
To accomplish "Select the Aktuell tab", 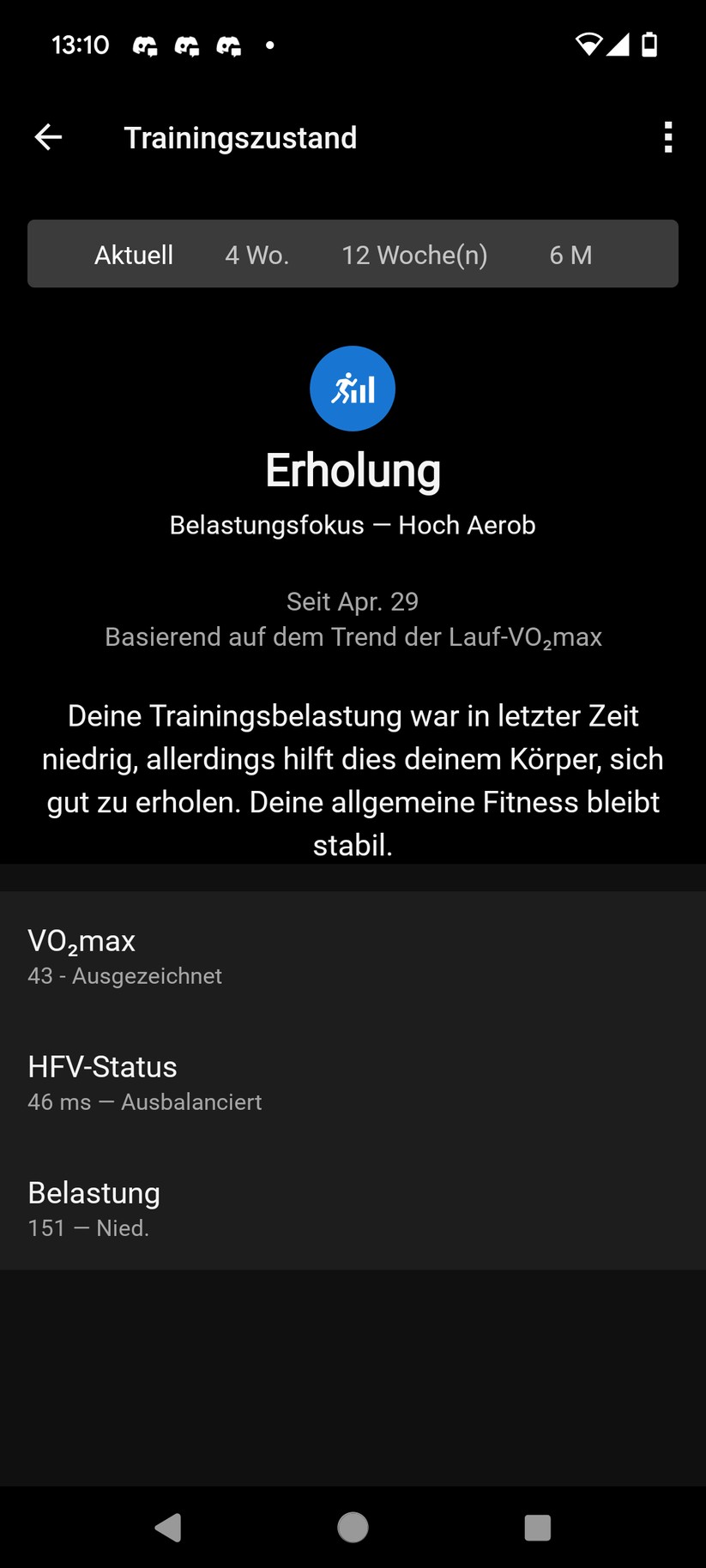I will tap(134, 255).
